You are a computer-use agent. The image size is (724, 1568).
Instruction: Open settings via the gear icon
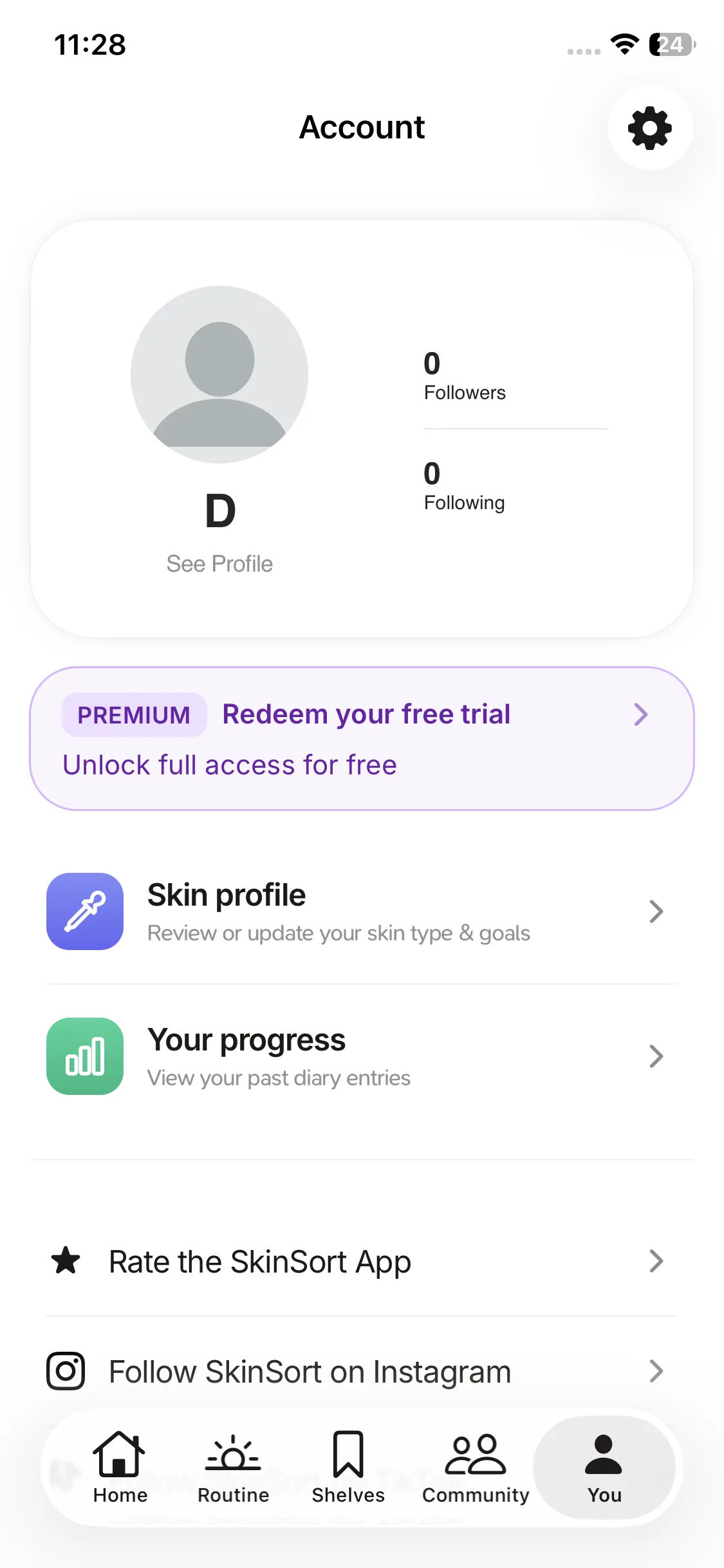click(650, 128)
